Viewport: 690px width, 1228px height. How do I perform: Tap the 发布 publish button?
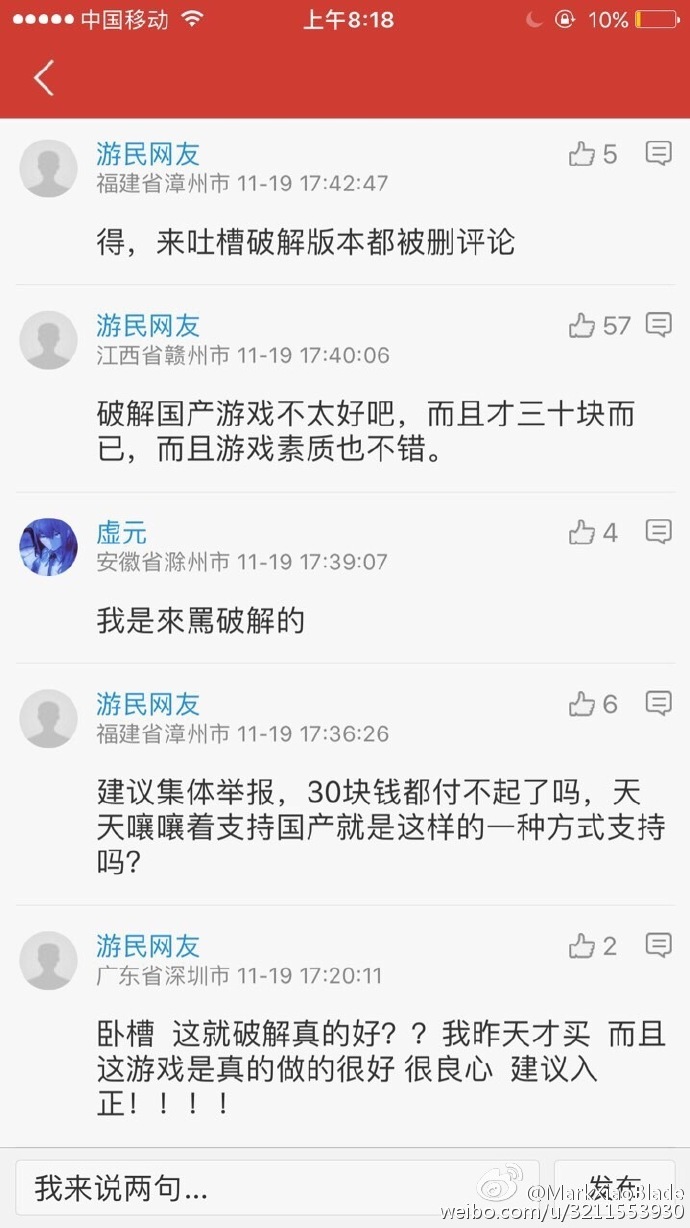614,1186
